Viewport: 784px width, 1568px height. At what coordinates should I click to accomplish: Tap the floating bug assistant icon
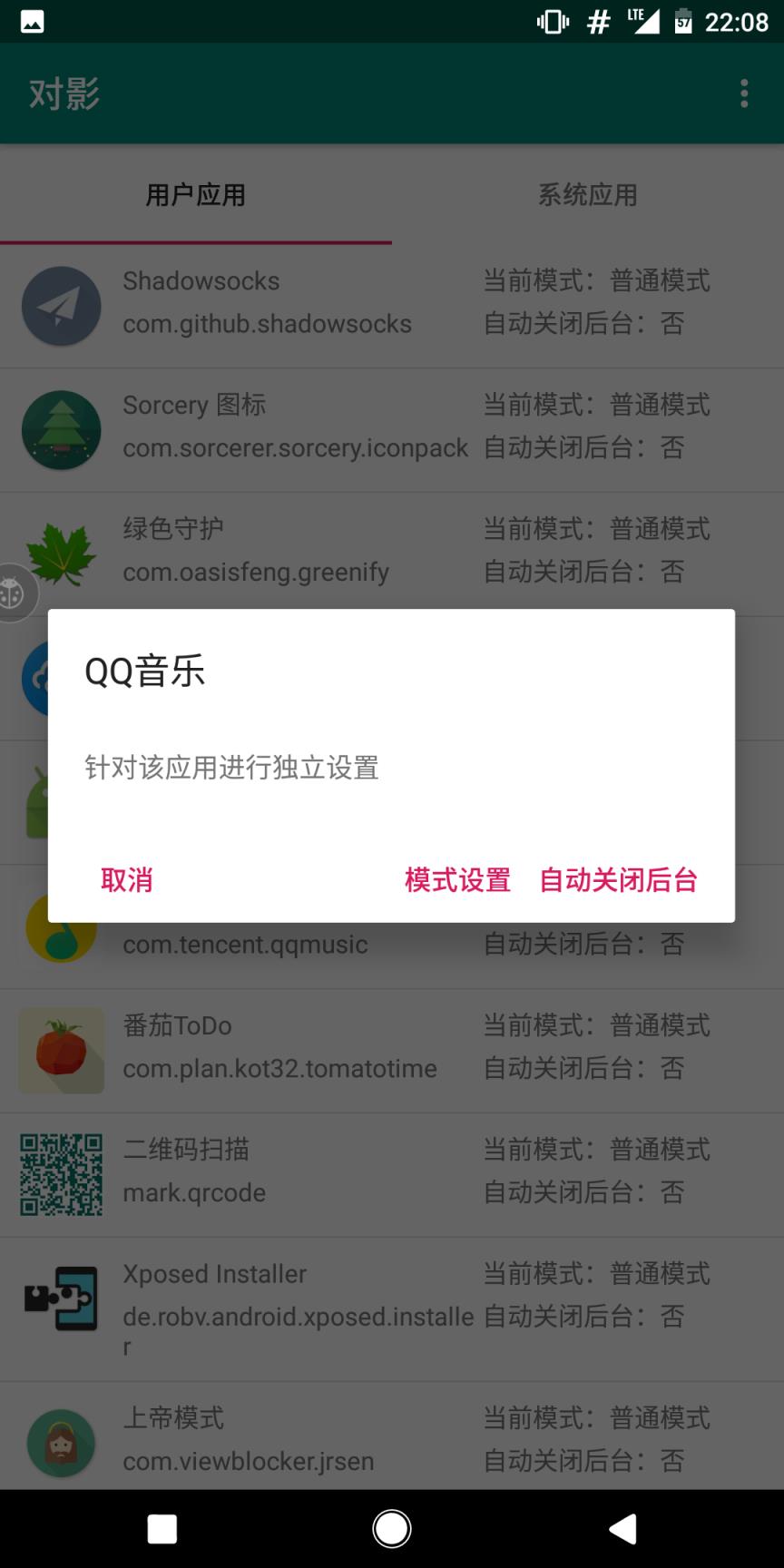[x=16, y=593]
